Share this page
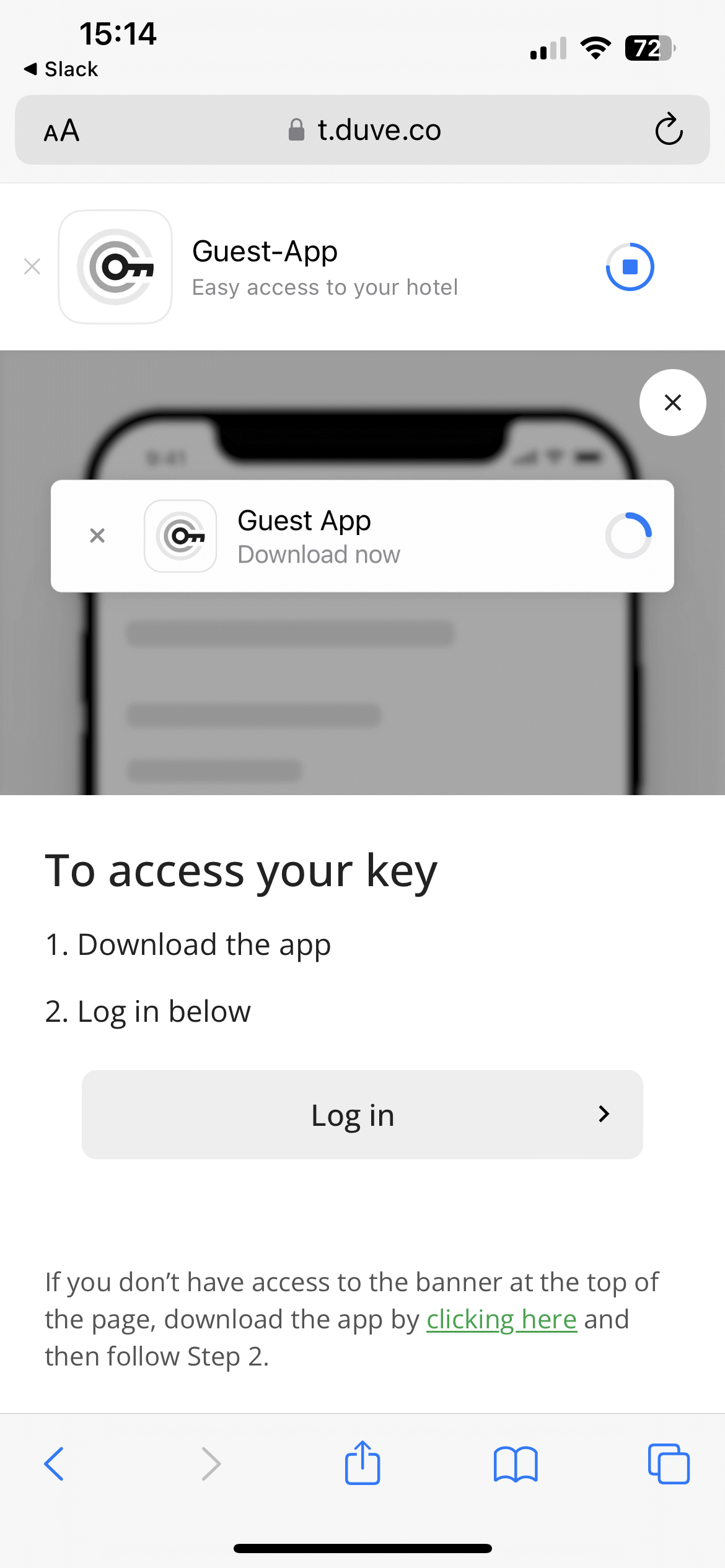 point(362,1463)
